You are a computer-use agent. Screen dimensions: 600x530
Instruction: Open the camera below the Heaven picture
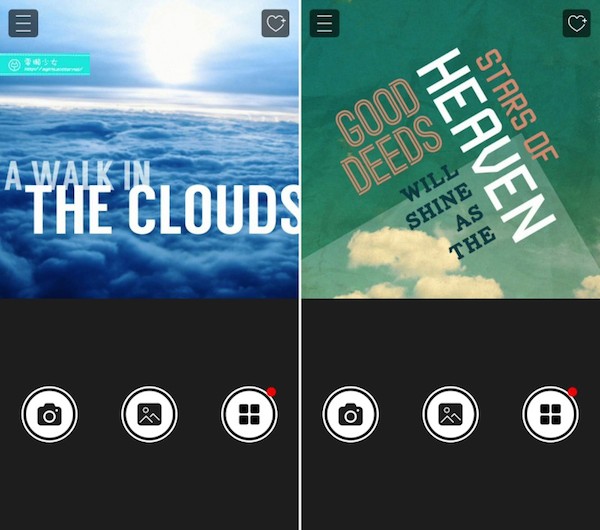351,414
